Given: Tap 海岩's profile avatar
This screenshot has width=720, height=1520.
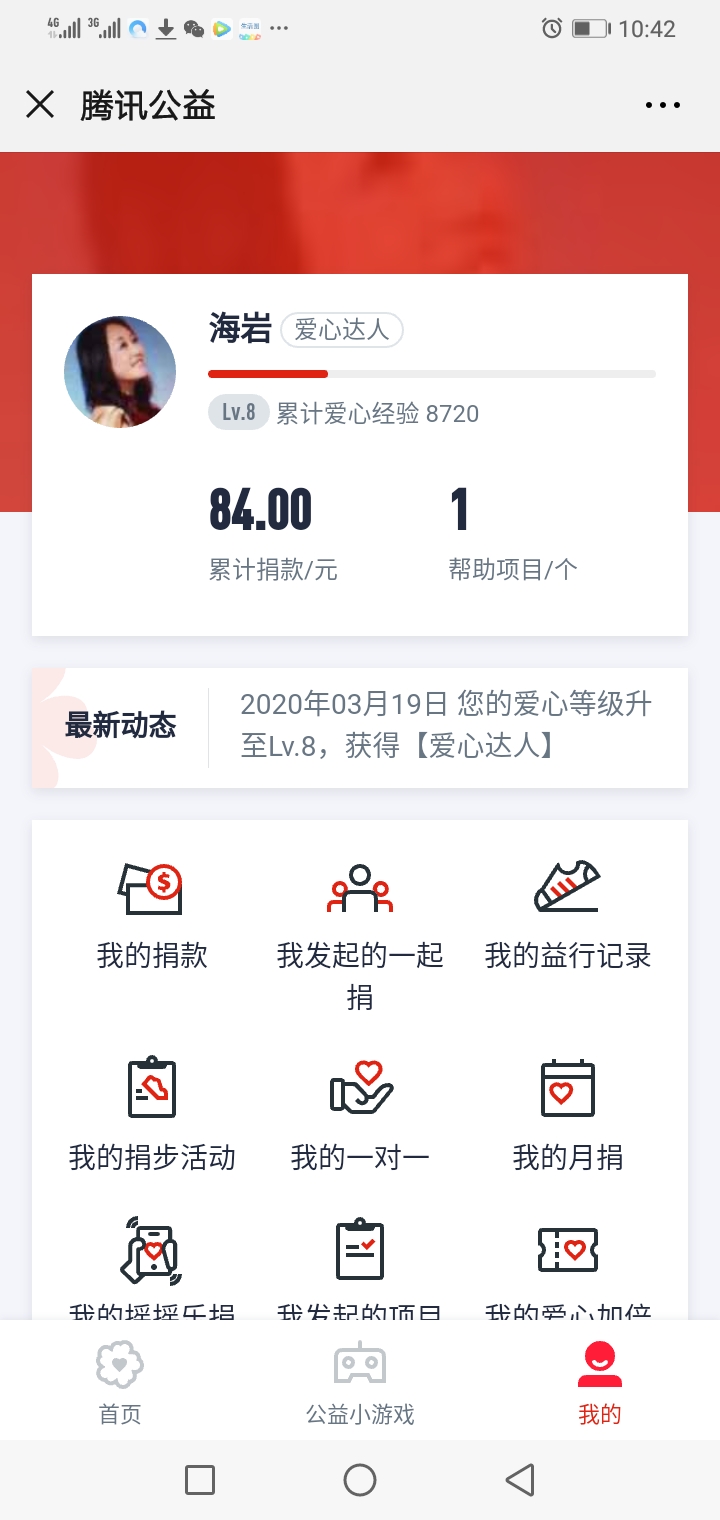Looking at the screenshot, I should (x=120, y=372).
